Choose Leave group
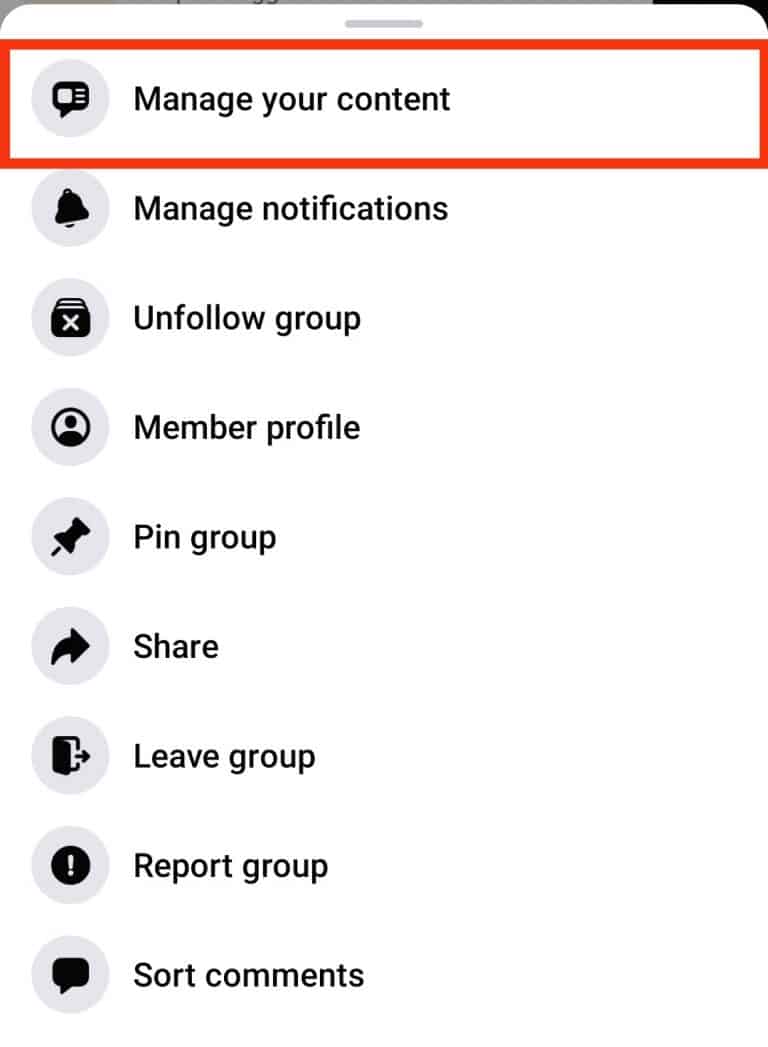Image resolution: width=768 pixels, height=1047 pixels. [x=224, y=756]
